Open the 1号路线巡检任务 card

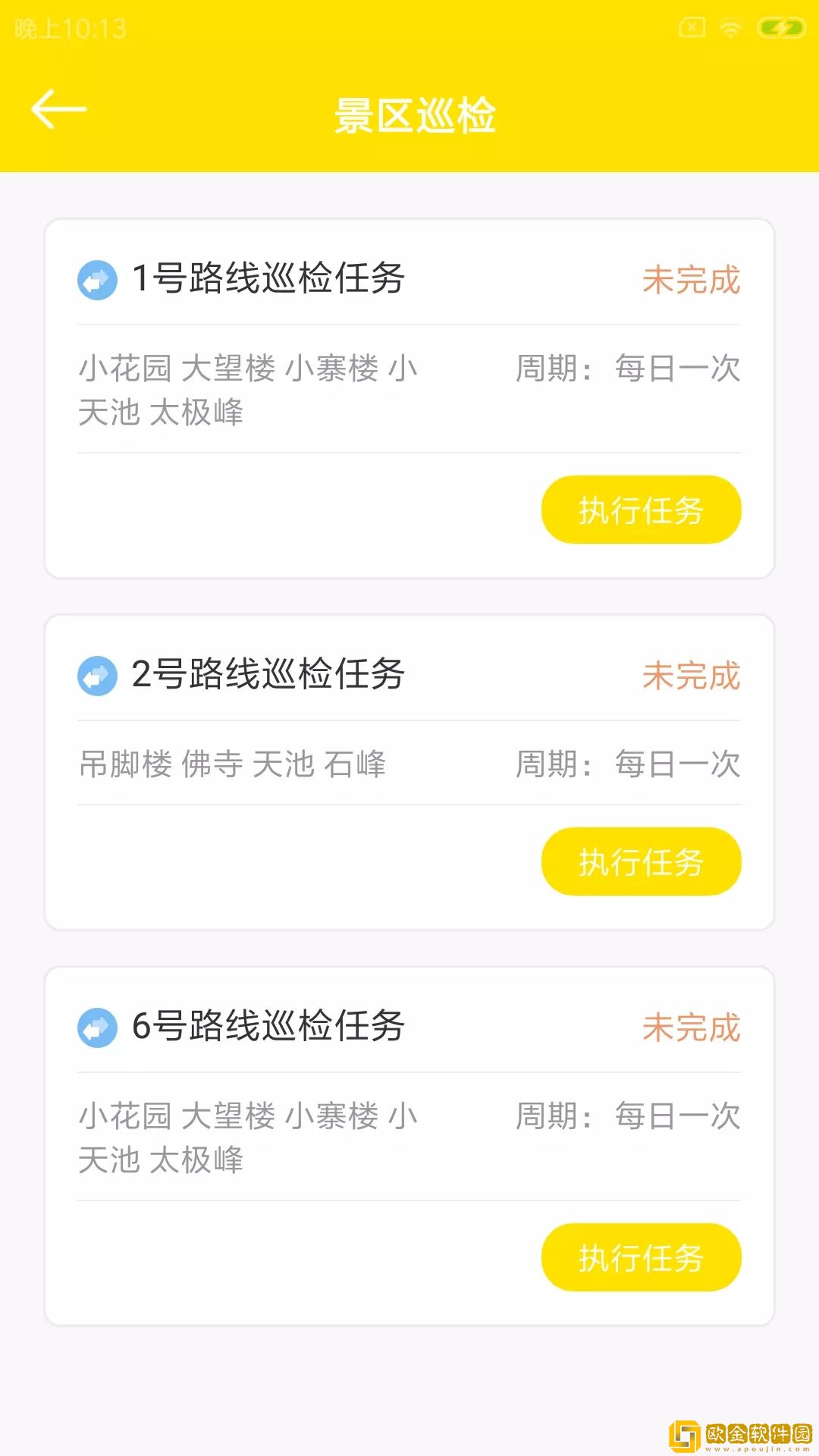pos(268,278)
